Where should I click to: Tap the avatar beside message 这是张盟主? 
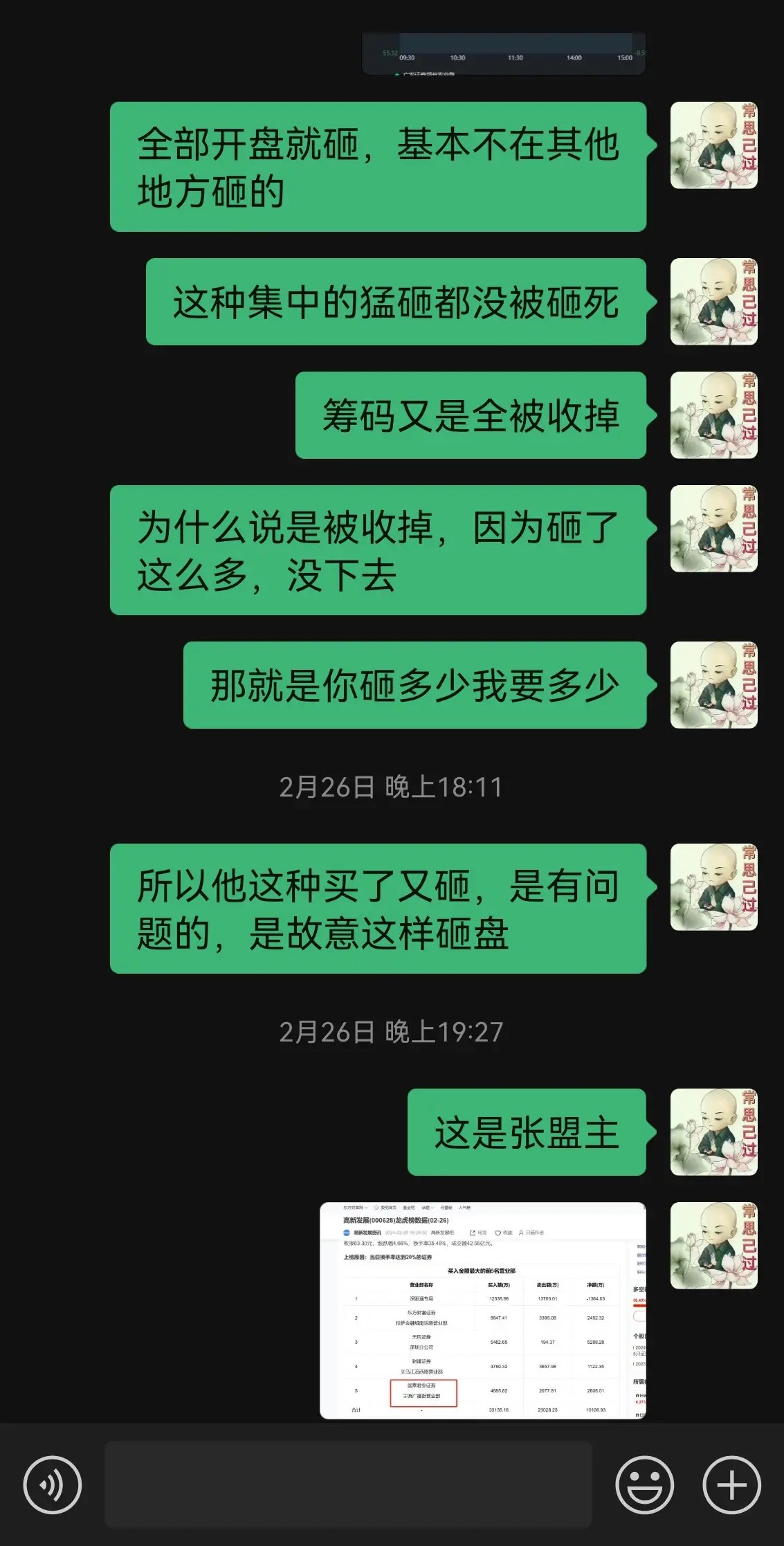[713, 1132]
